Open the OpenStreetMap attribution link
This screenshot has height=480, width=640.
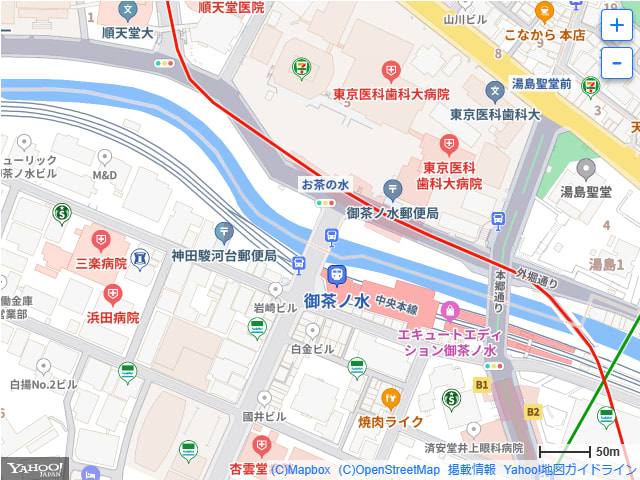click(x=389, y=470)
